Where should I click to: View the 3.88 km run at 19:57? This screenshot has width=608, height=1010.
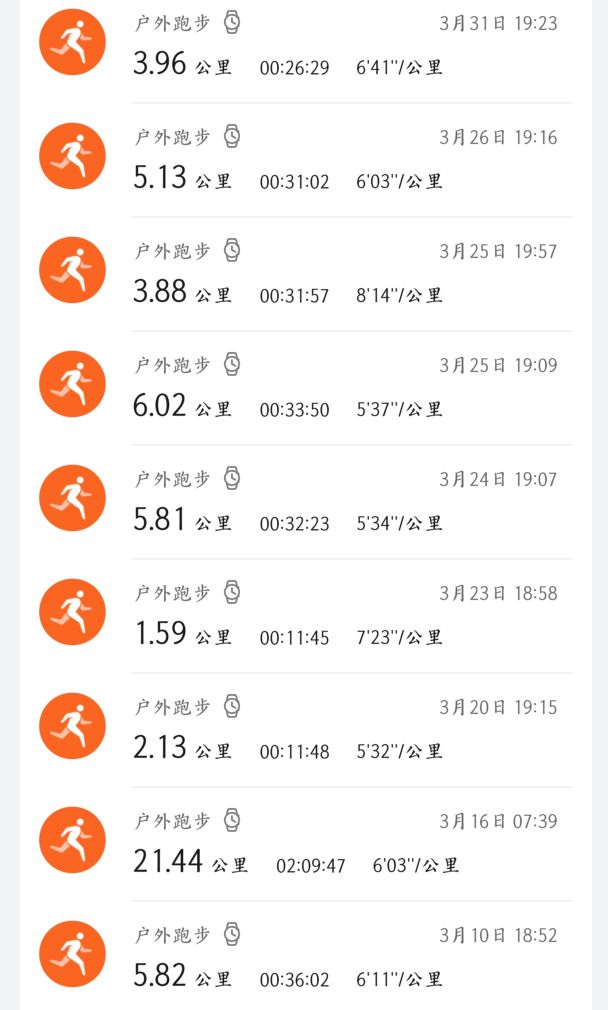(x=305, y=273)
